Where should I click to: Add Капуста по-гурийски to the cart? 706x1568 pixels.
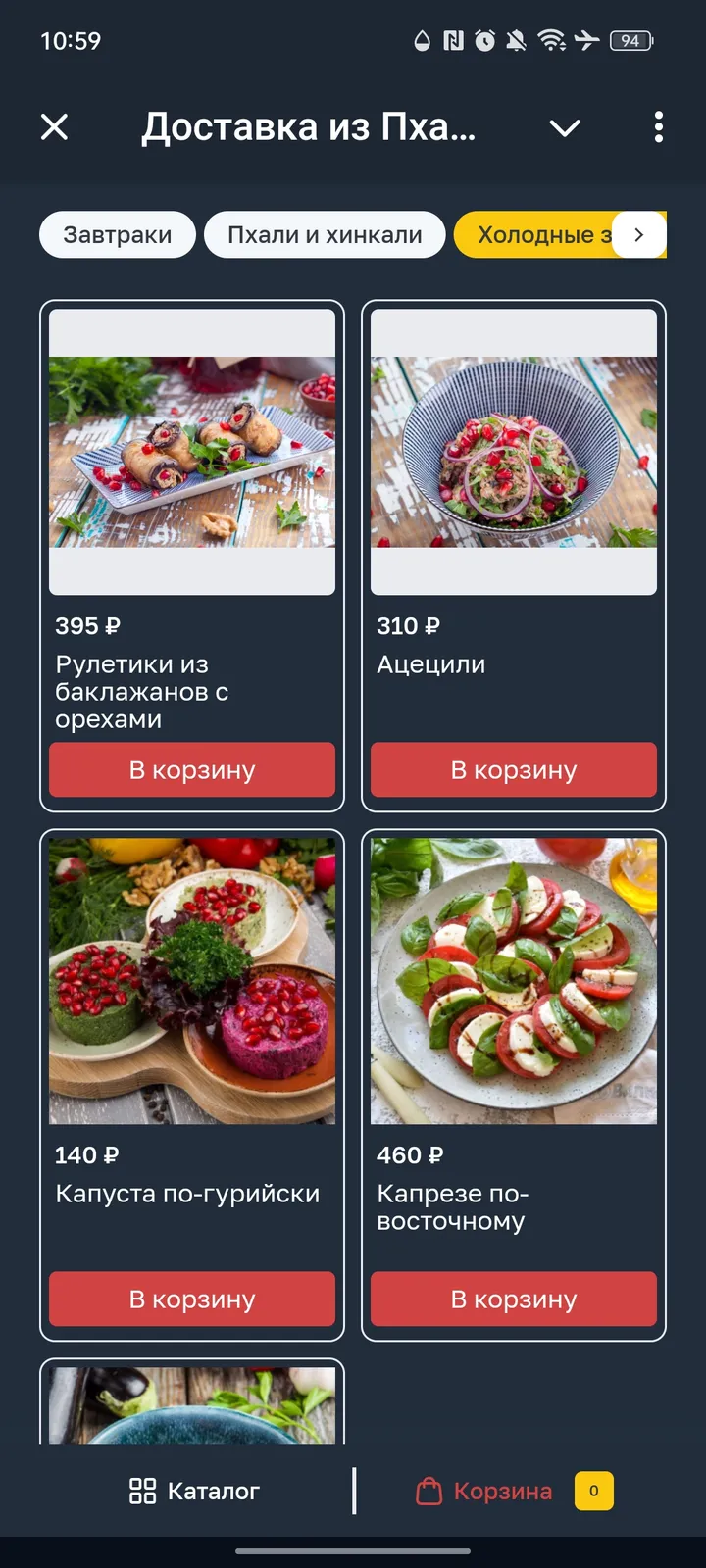pos(191,1298)
